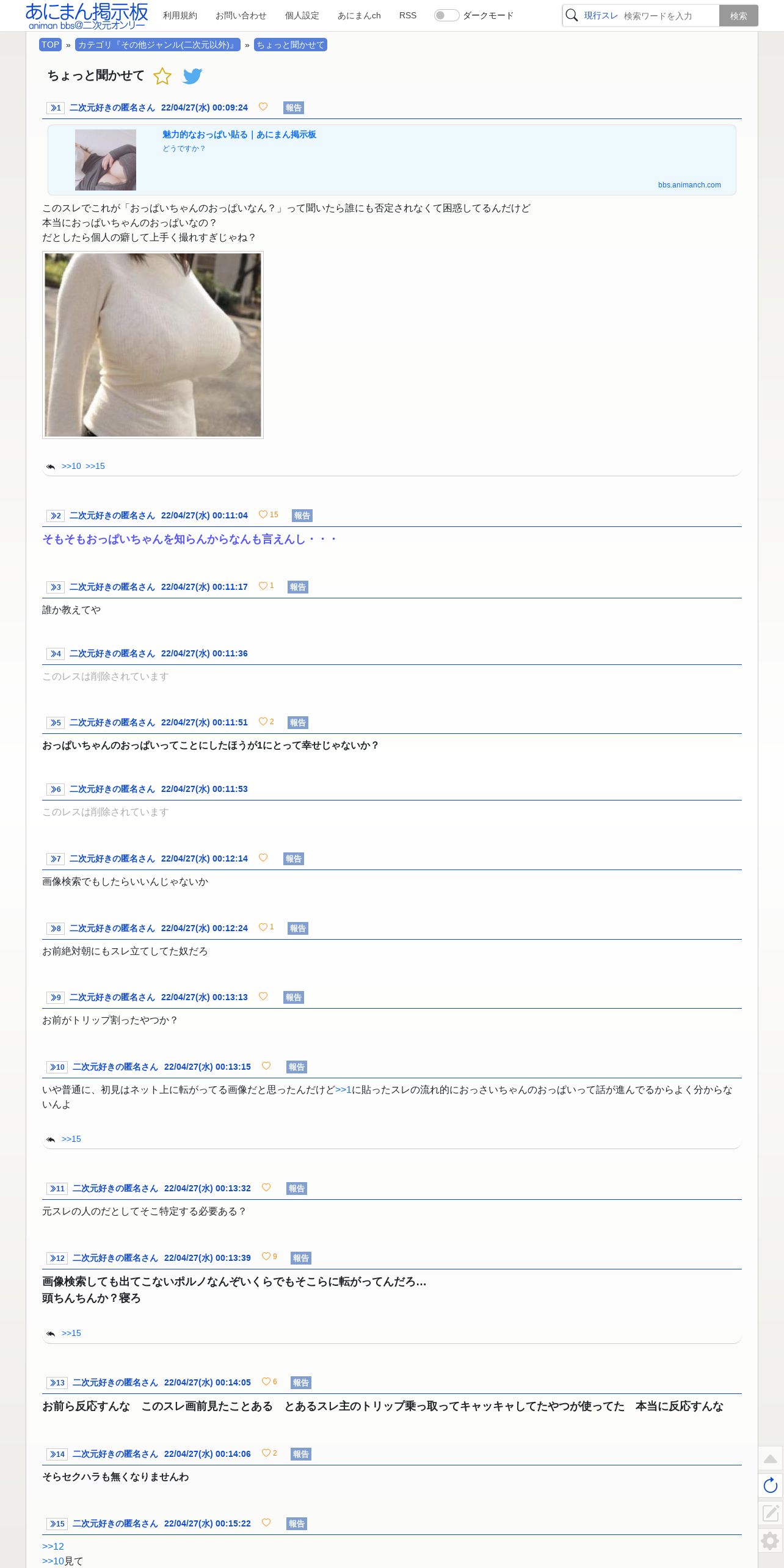Toggle the ダークモード switch

coord(446,15)
